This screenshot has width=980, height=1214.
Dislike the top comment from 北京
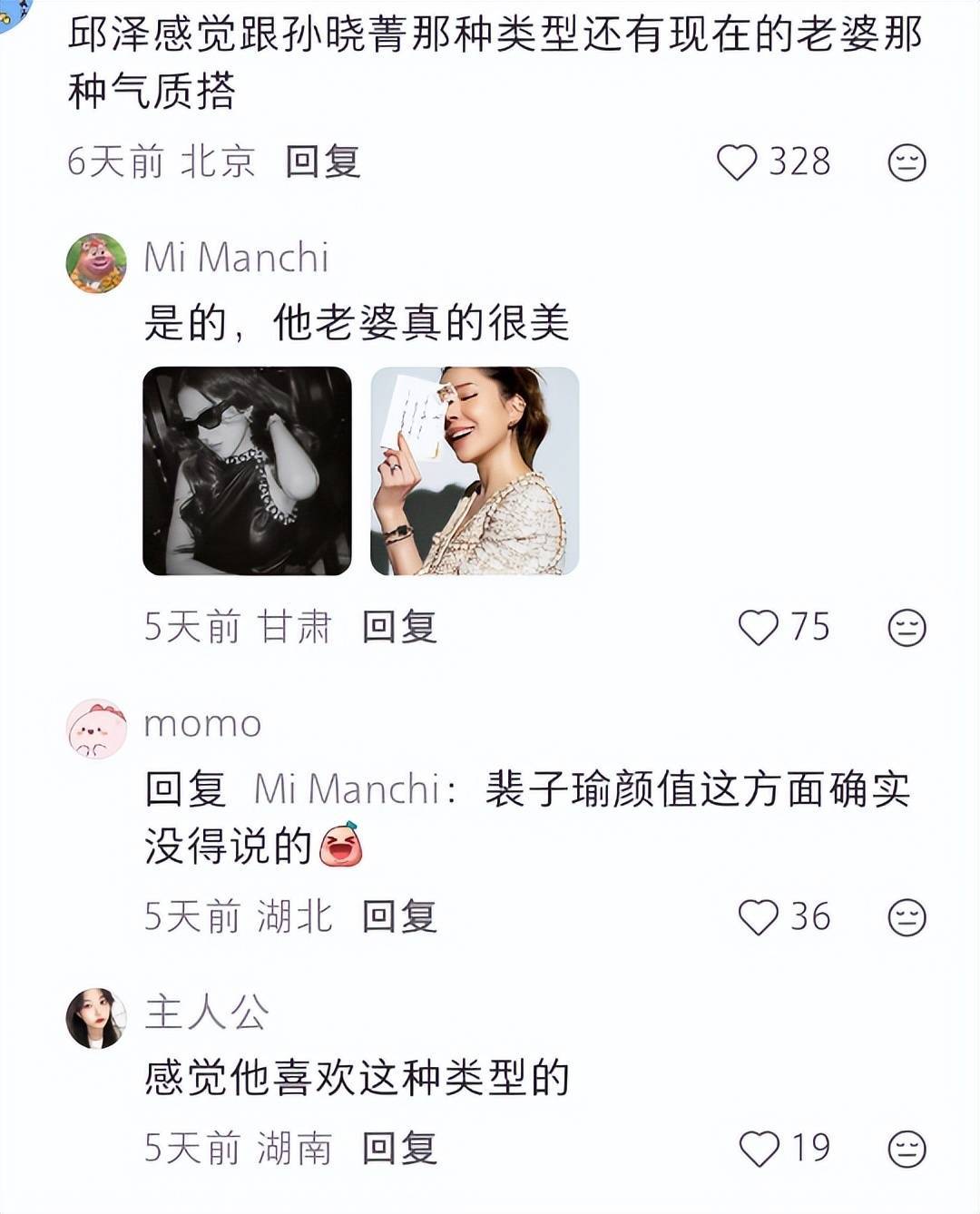(906, 162)
